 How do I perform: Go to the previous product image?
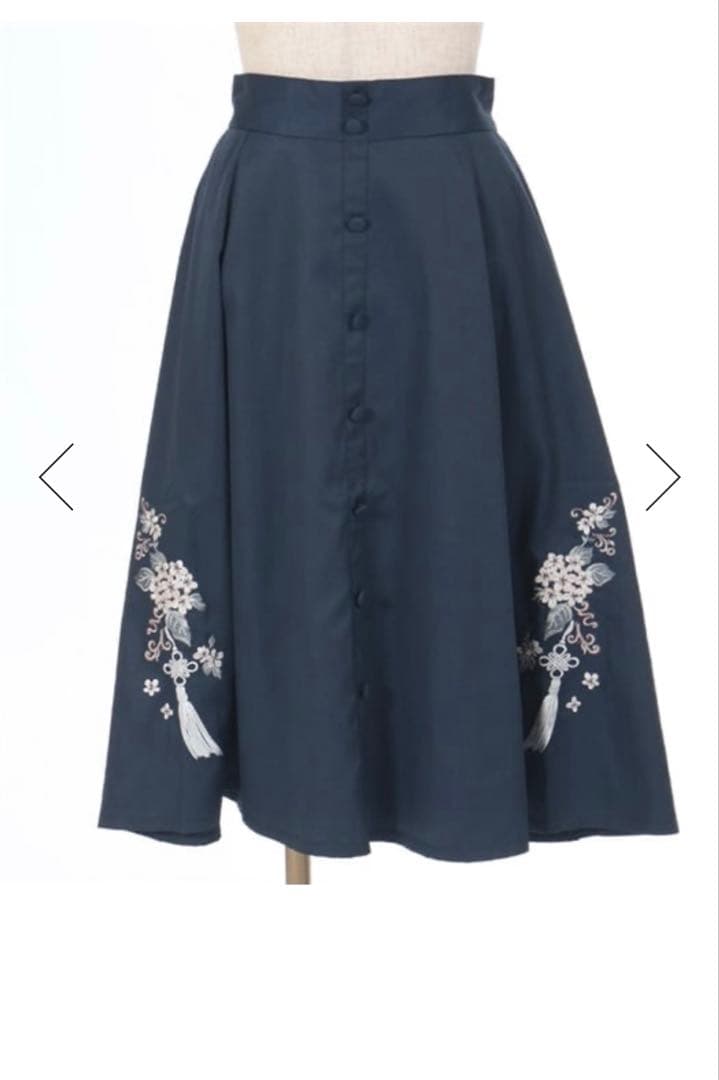pos(57,477)
